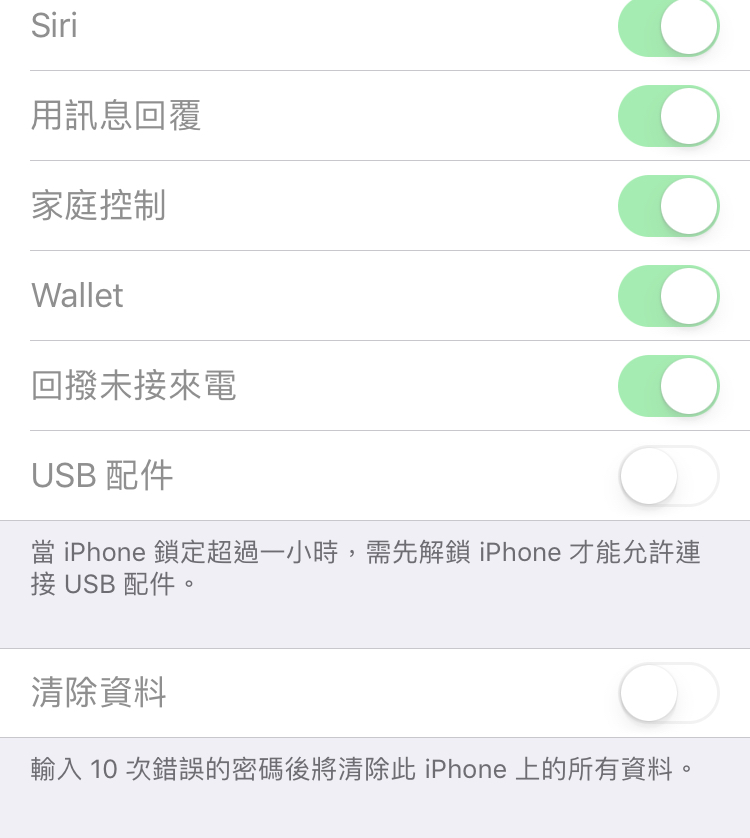This screenshot has height=838, width=750.
Task: Click the USB accessory explanation text
Action: pos(366,567)
